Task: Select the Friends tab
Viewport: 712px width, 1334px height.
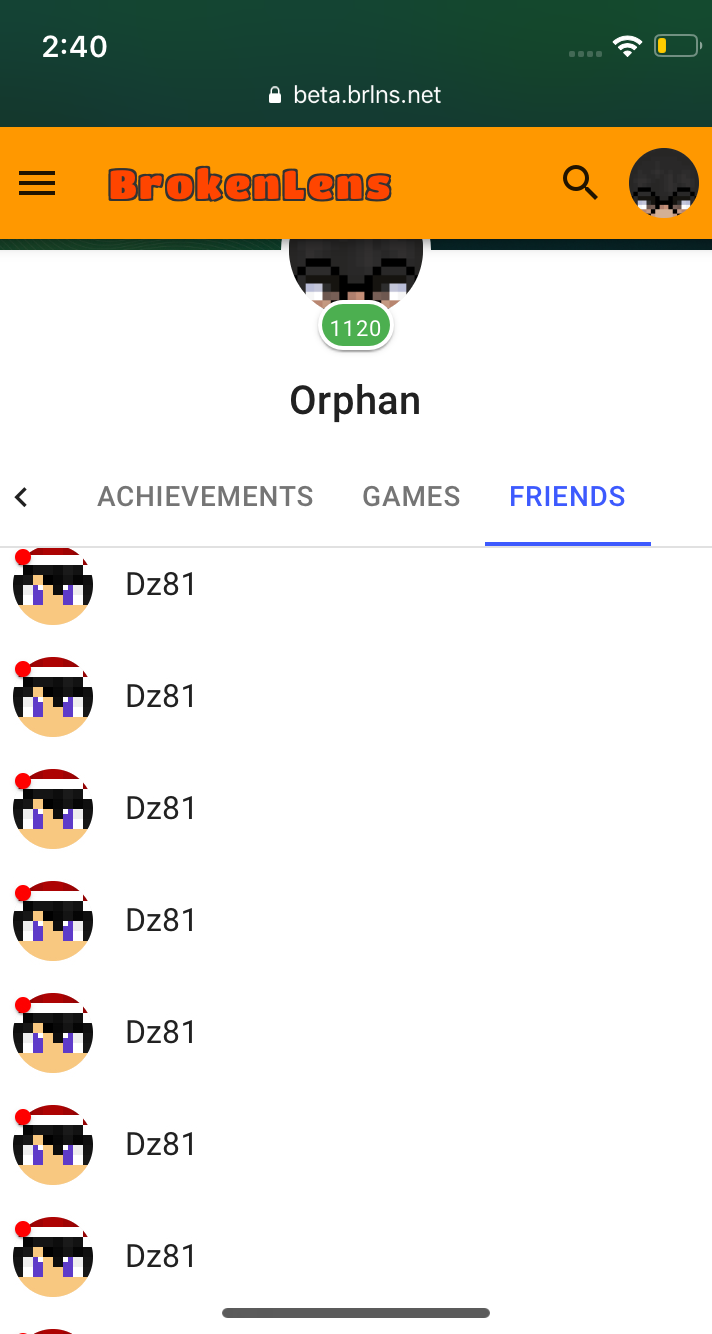Action: (x=567, y=496)
